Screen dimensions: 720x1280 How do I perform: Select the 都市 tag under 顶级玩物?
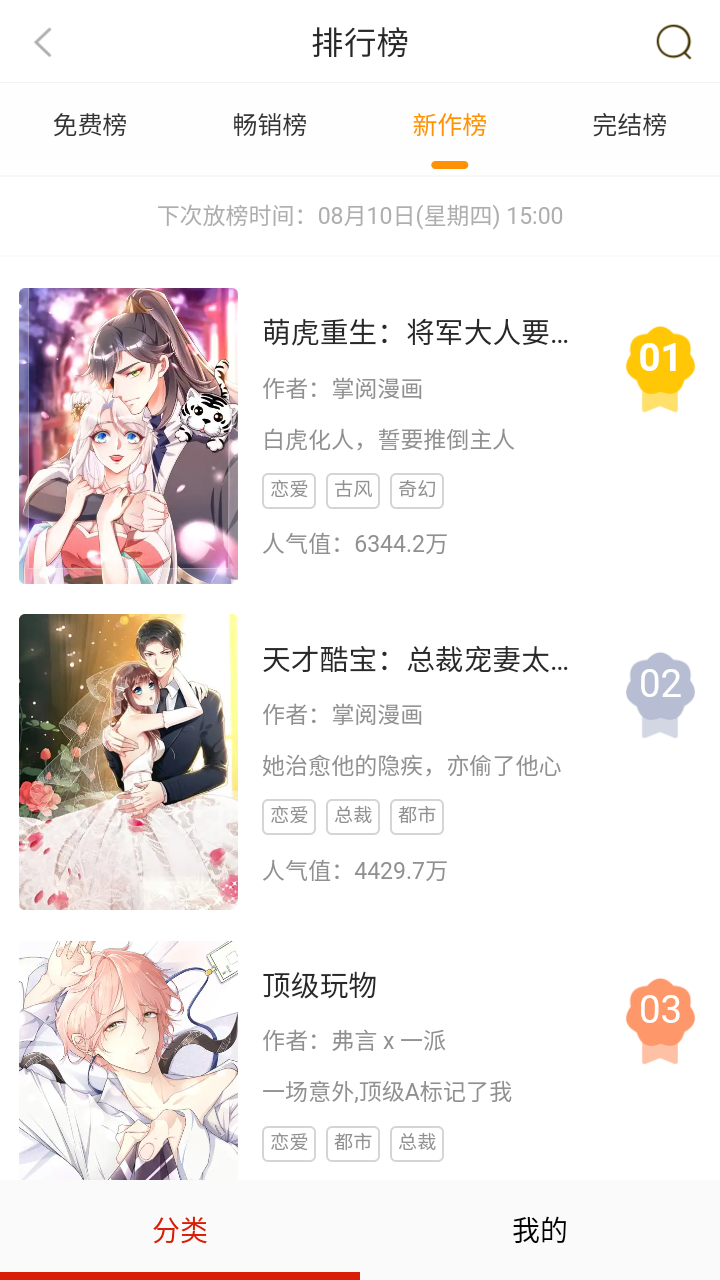coord(353,1143)
